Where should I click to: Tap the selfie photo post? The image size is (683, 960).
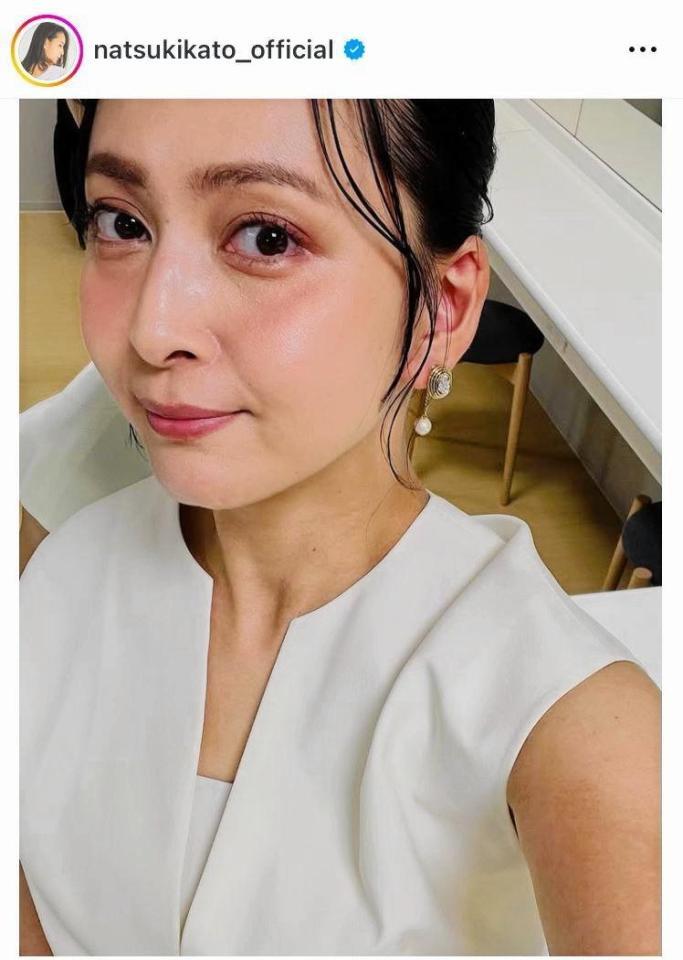pos(340,527)
